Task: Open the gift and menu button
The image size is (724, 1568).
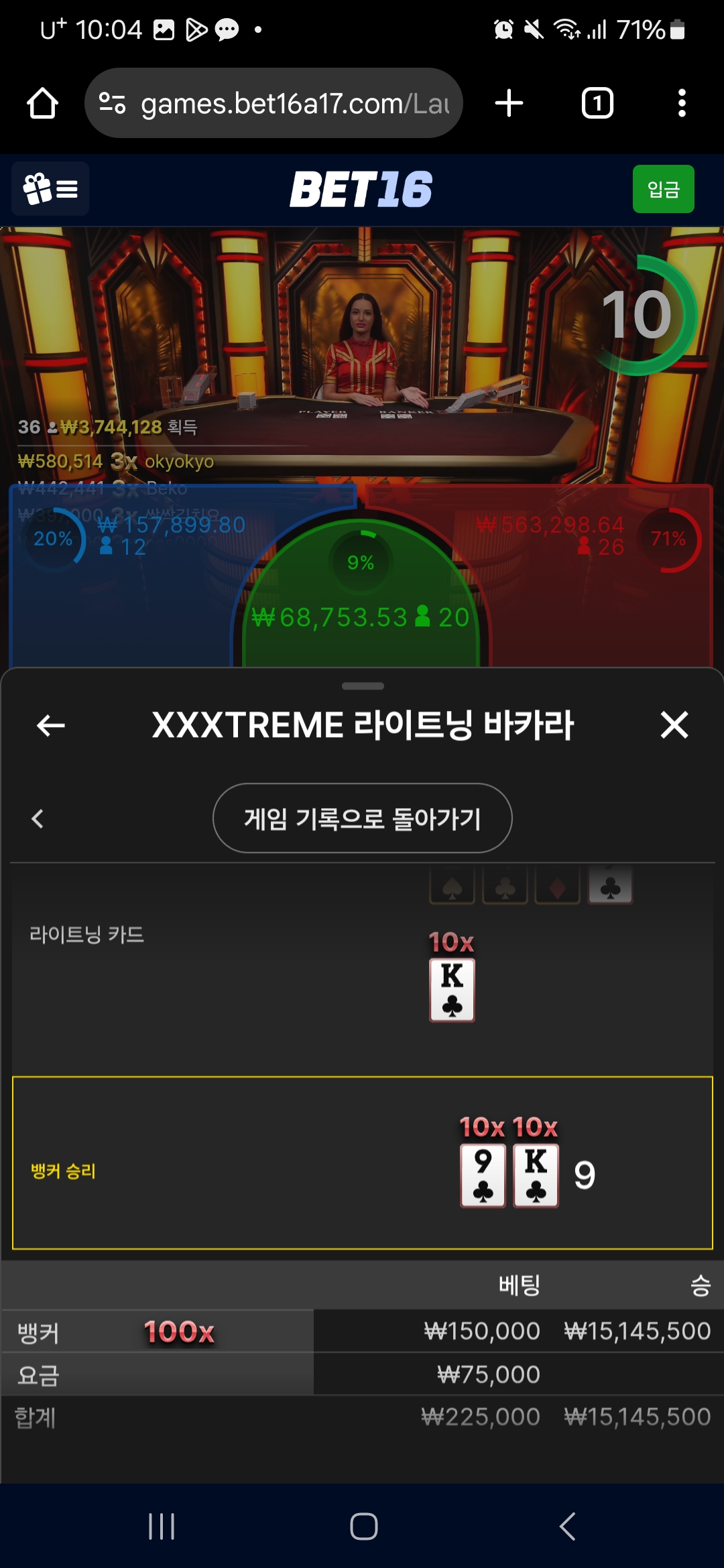Action: click(x=50, y=189)
